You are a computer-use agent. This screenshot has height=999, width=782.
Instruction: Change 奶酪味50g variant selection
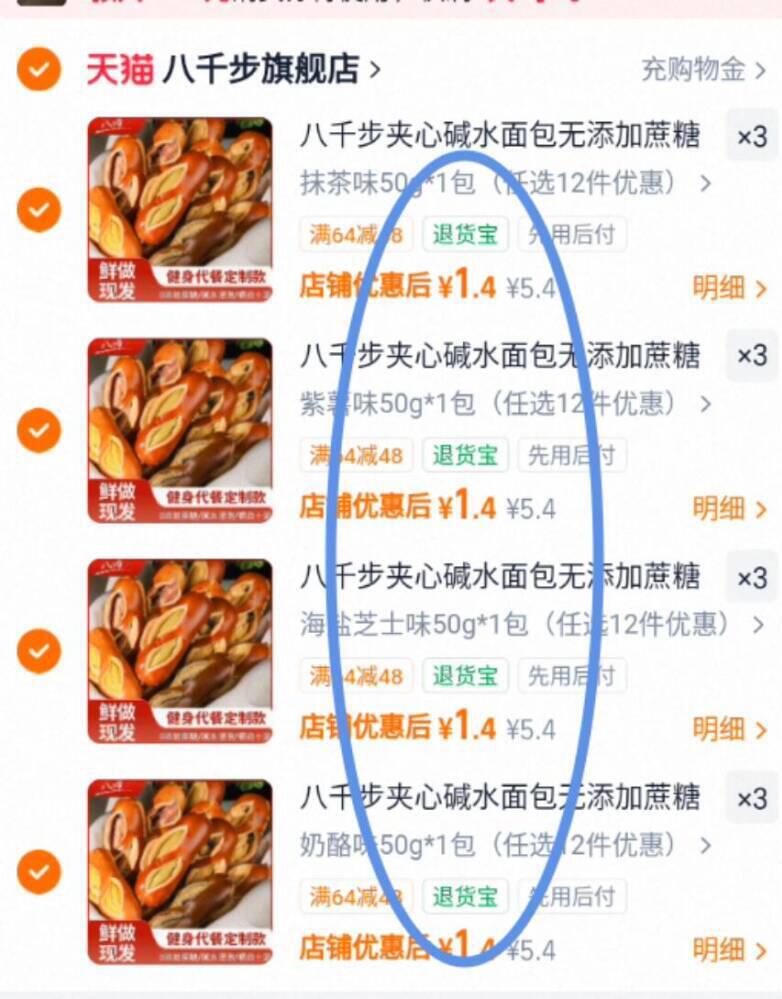click(x=505, y=845)
